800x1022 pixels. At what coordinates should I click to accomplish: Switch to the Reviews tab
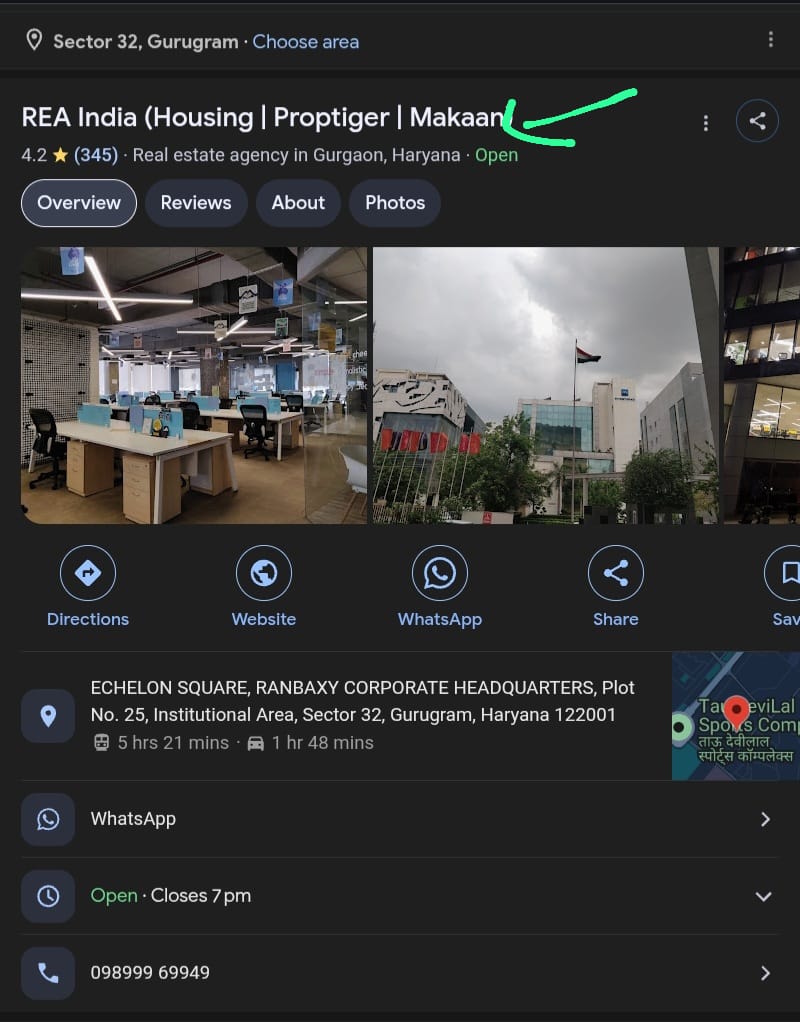click(196, 203)
